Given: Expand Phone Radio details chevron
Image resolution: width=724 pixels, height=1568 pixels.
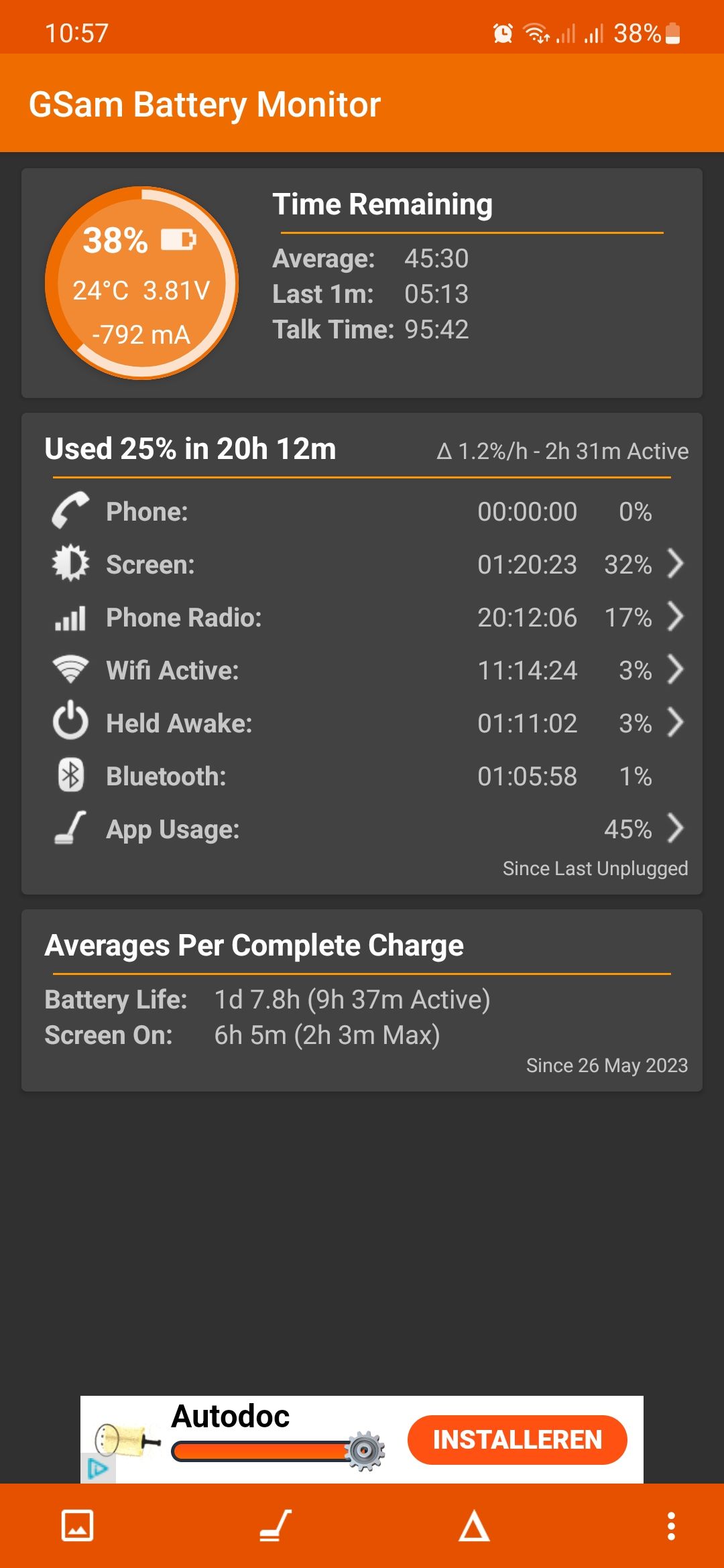Looking at the screenshot, I should click(676, 616).
